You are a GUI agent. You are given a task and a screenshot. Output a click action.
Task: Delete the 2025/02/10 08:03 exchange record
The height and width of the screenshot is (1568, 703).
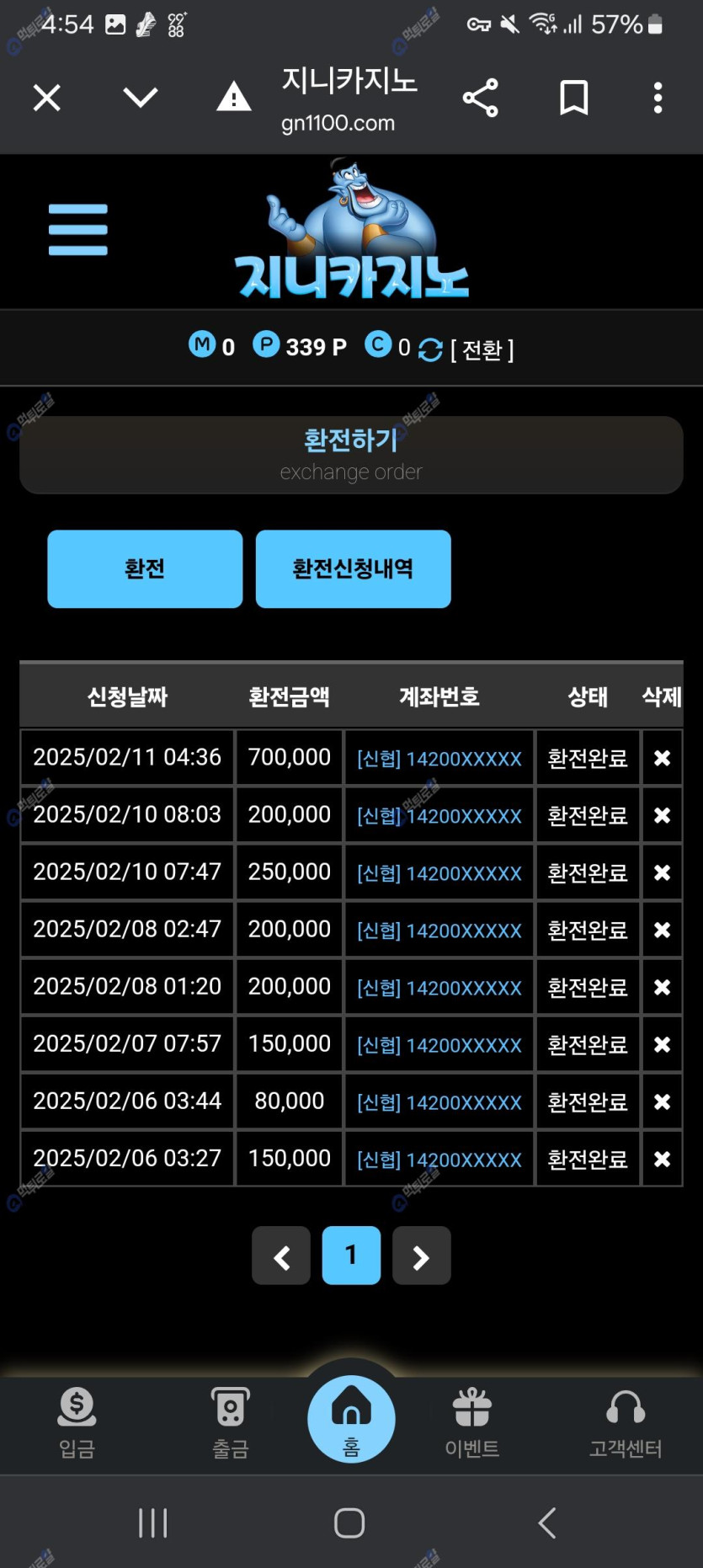pos(662,815)
